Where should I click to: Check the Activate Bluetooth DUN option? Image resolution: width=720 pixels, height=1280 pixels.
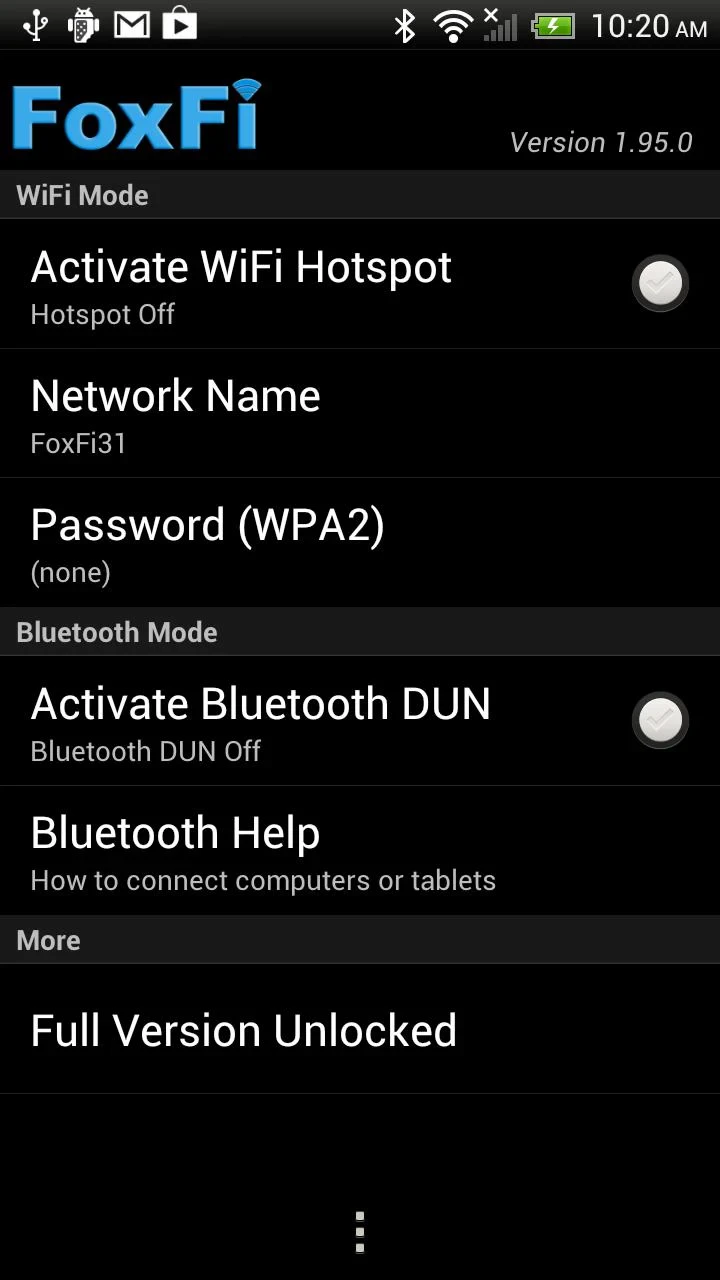660,720
